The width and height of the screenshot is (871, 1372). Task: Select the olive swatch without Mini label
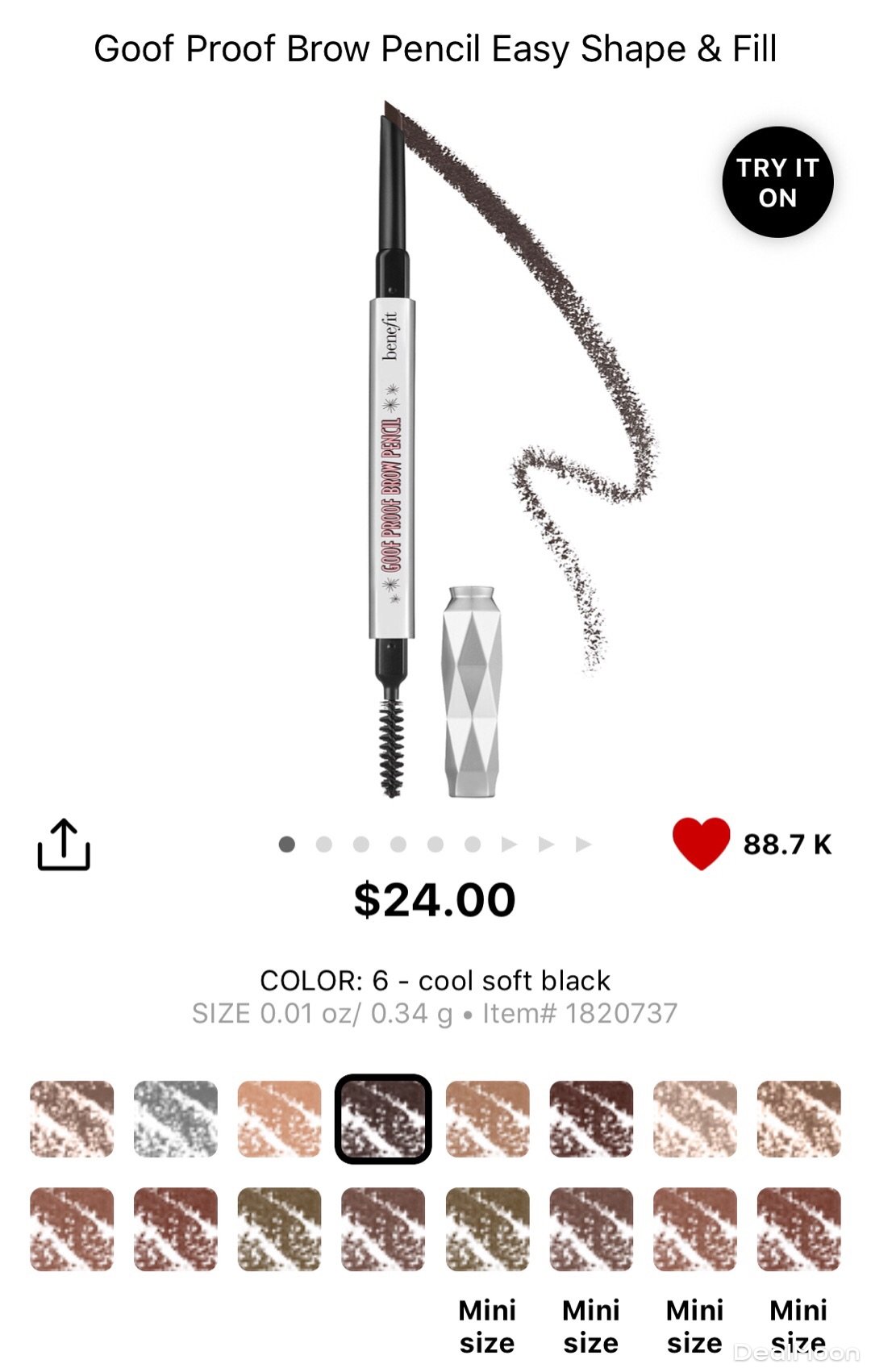coord(279,1229)
